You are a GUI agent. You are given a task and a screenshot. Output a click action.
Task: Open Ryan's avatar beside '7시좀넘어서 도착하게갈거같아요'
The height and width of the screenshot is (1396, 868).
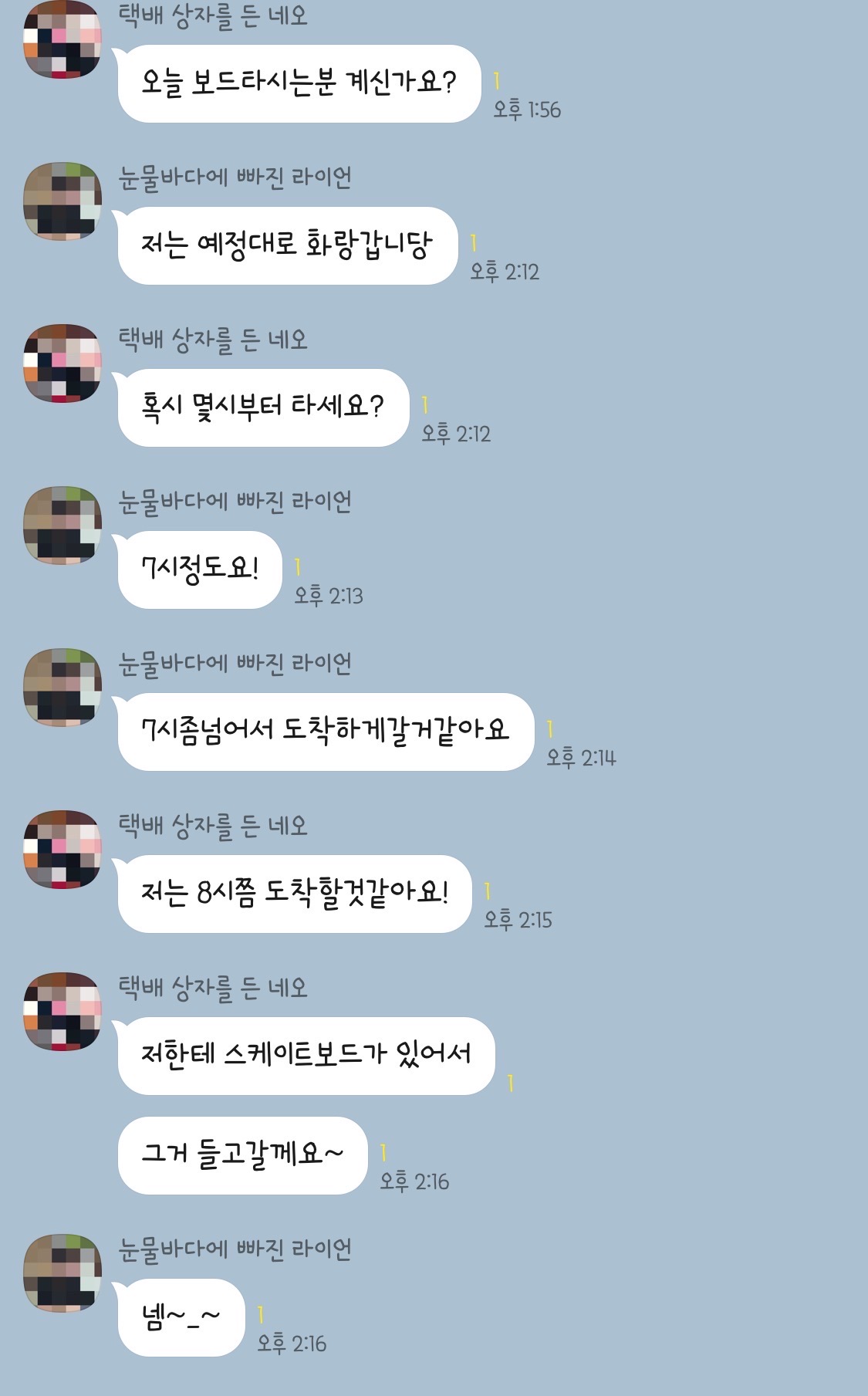tap(62, 688)
